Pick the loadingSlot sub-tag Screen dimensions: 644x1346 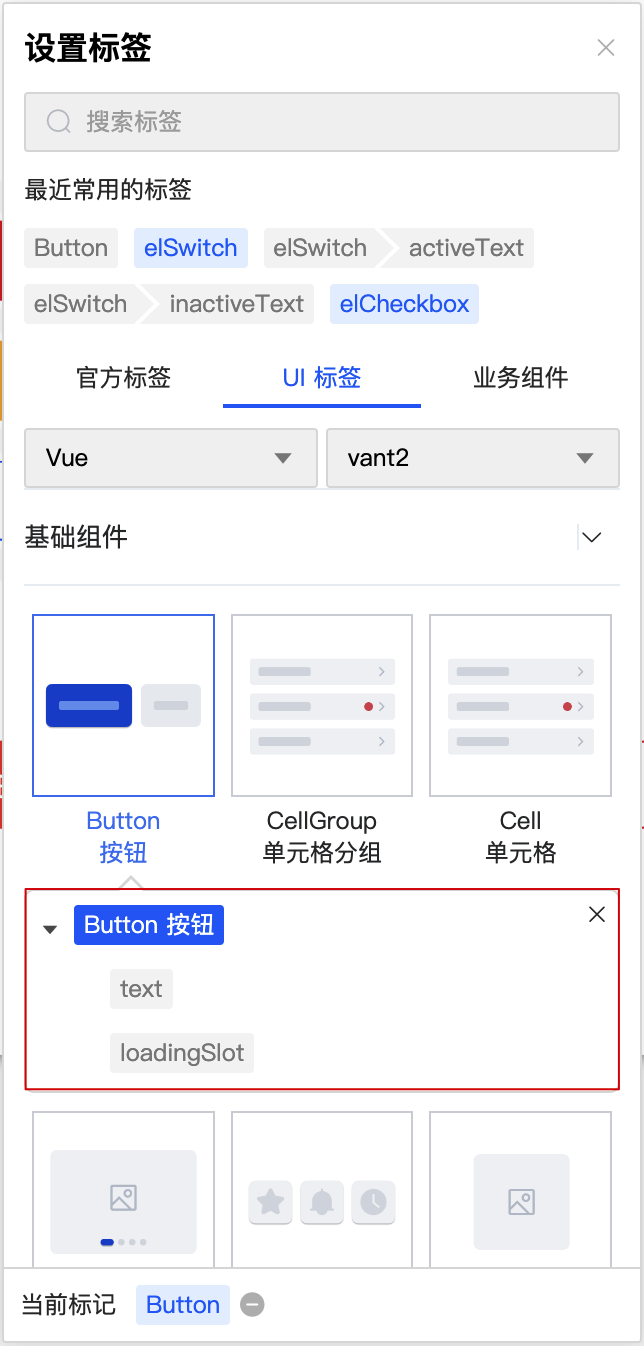coord(182,1053)
